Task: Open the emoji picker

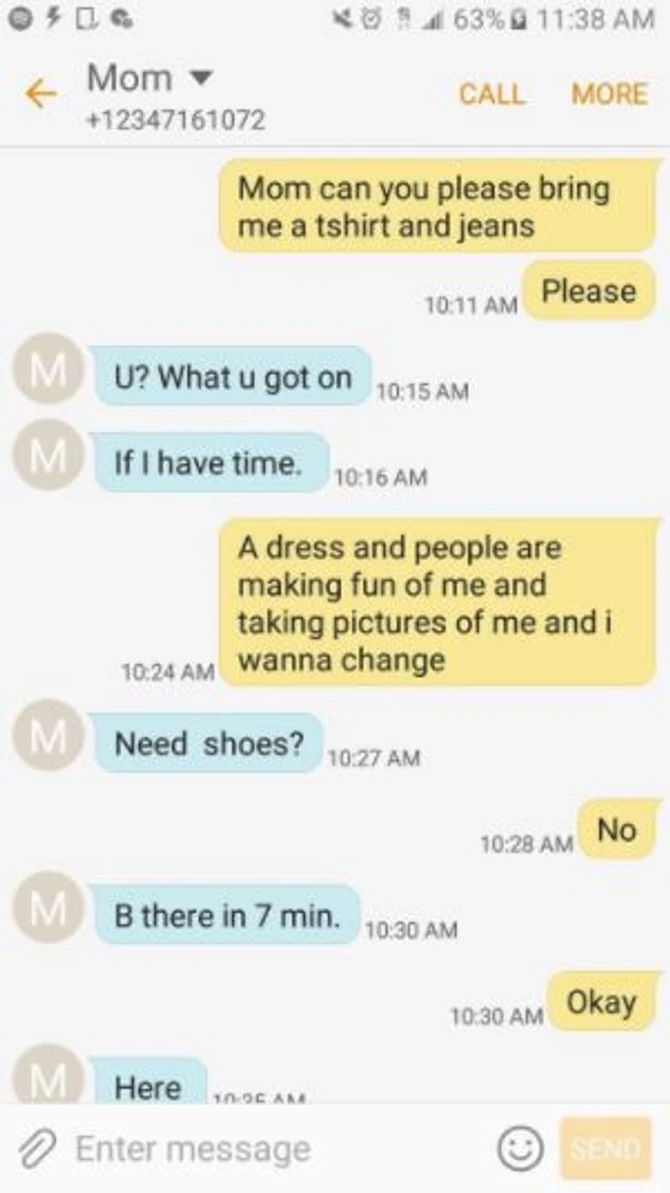Action: point(520,1149)
